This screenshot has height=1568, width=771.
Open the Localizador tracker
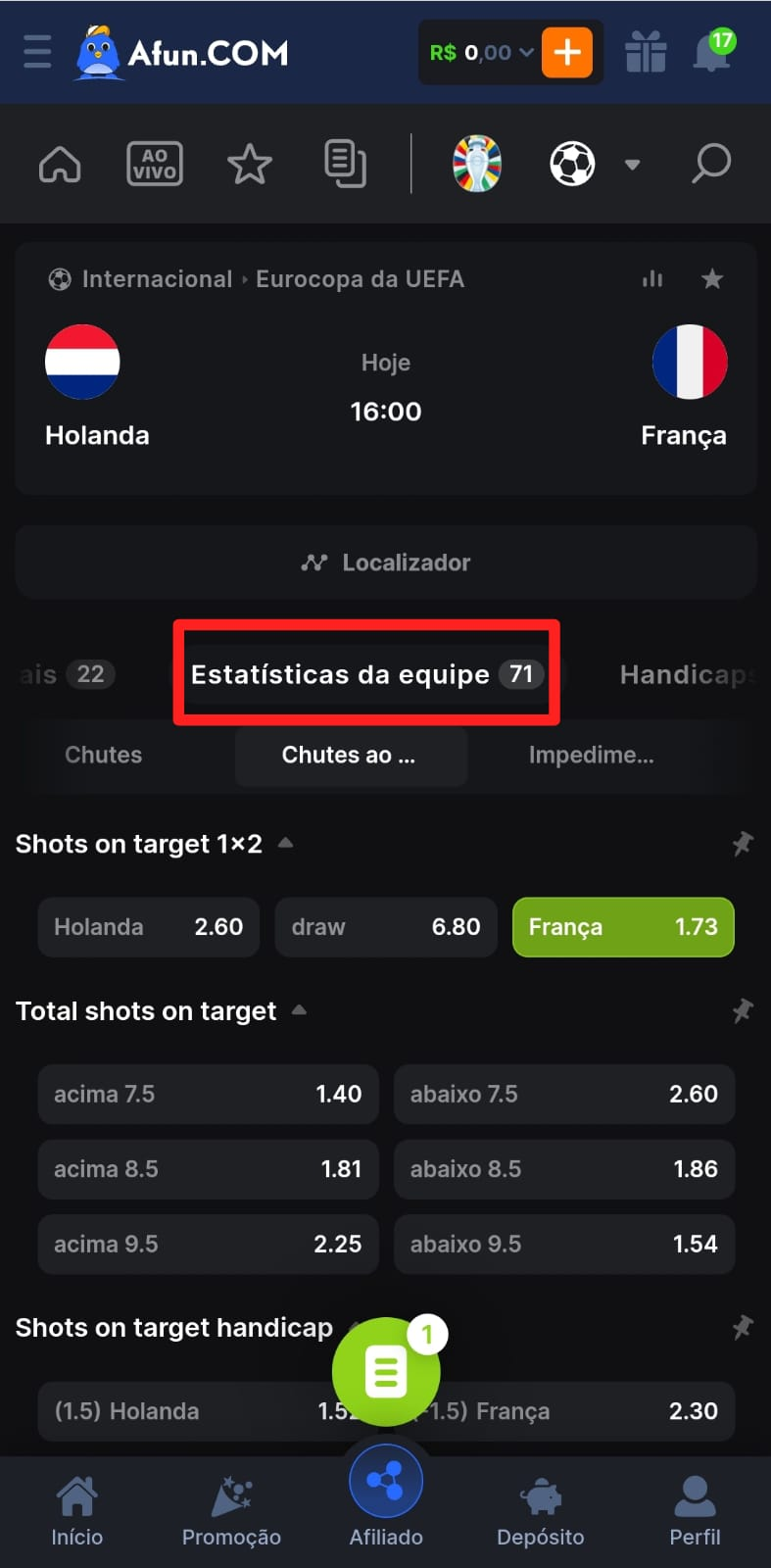point(386,563)
